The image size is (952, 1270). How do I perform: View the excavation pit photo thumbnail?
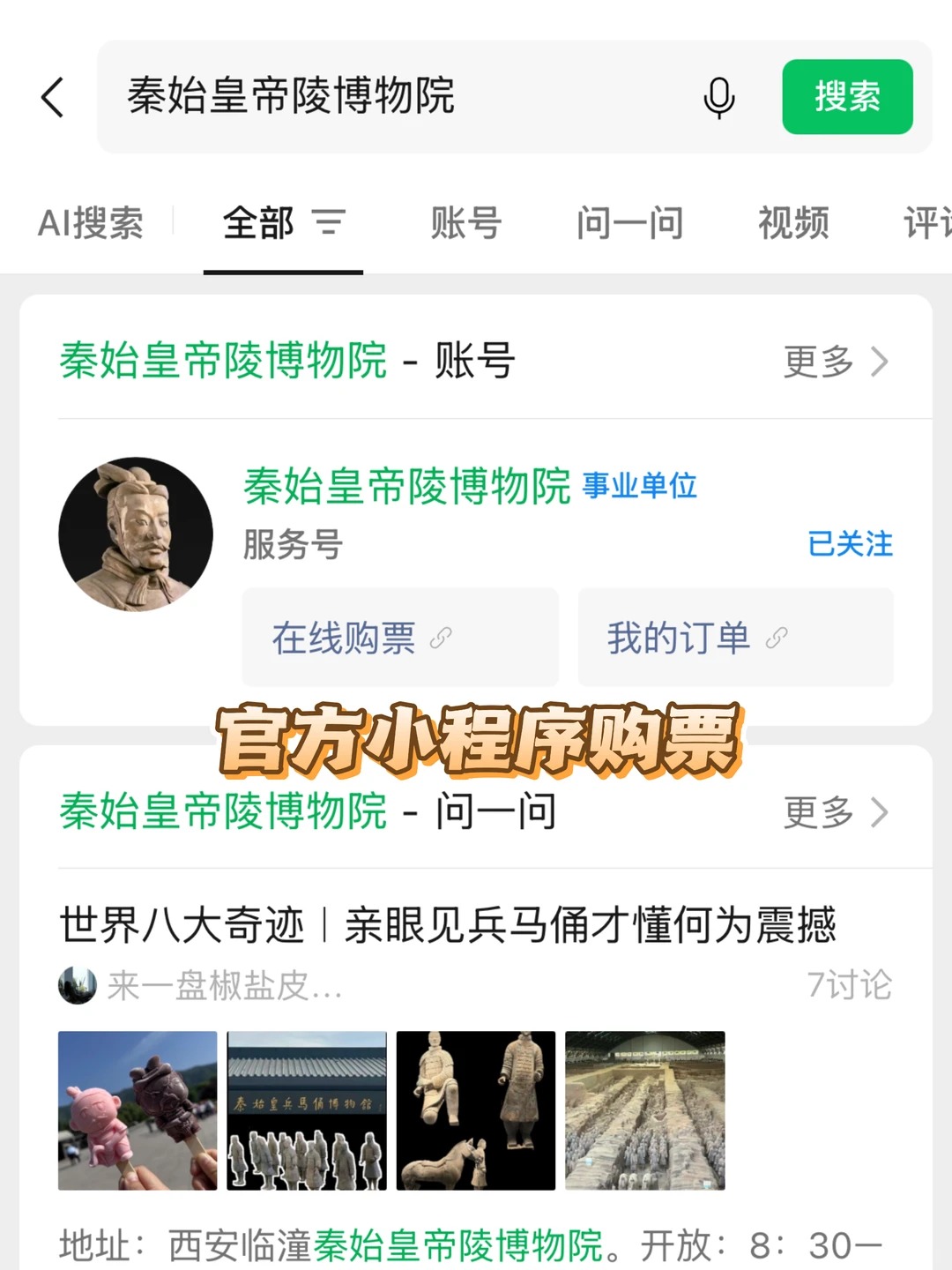(x=645, y=1110)
